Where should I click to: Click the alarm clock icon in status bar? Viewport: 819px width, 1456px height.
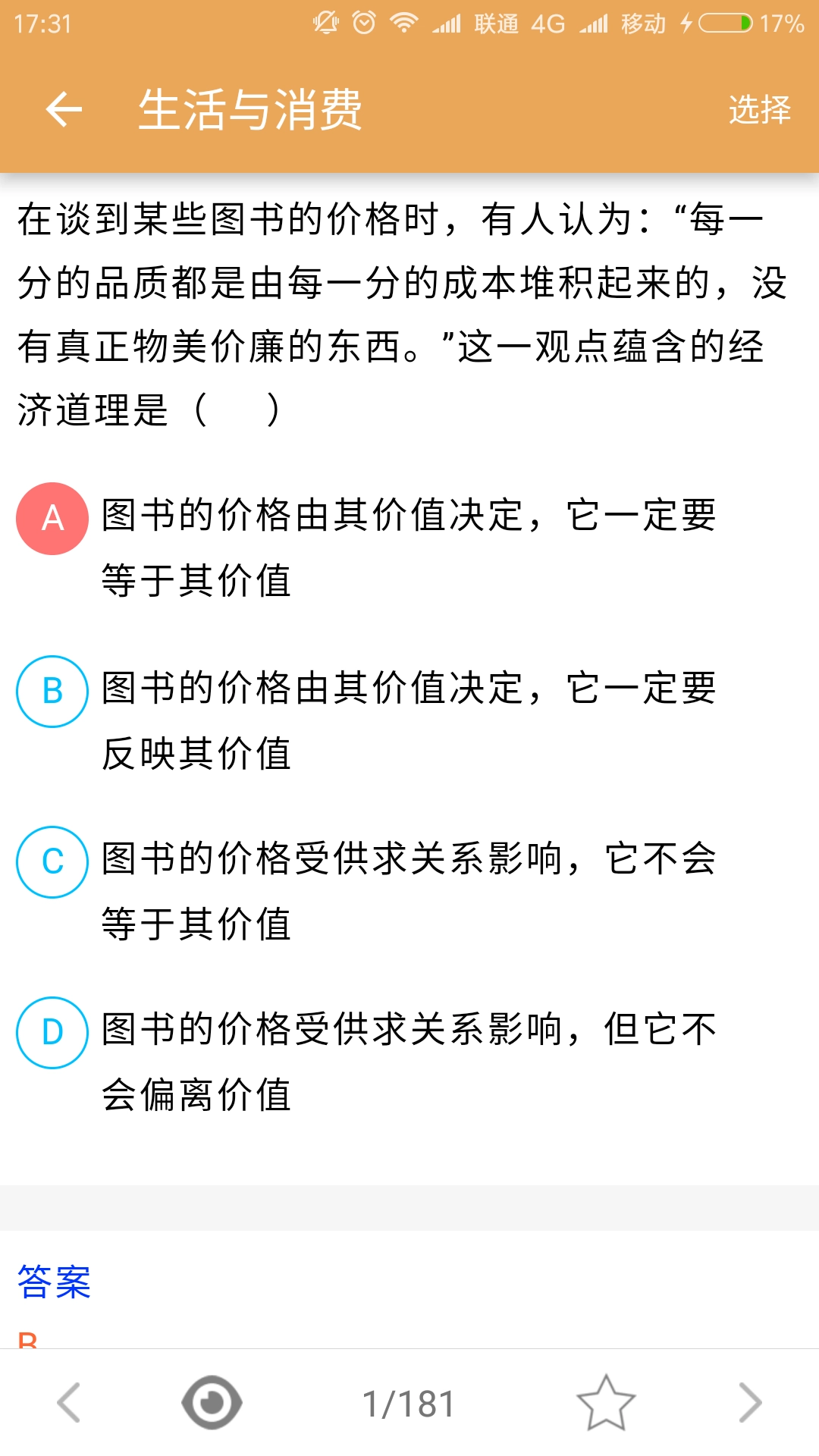(363, 23)
